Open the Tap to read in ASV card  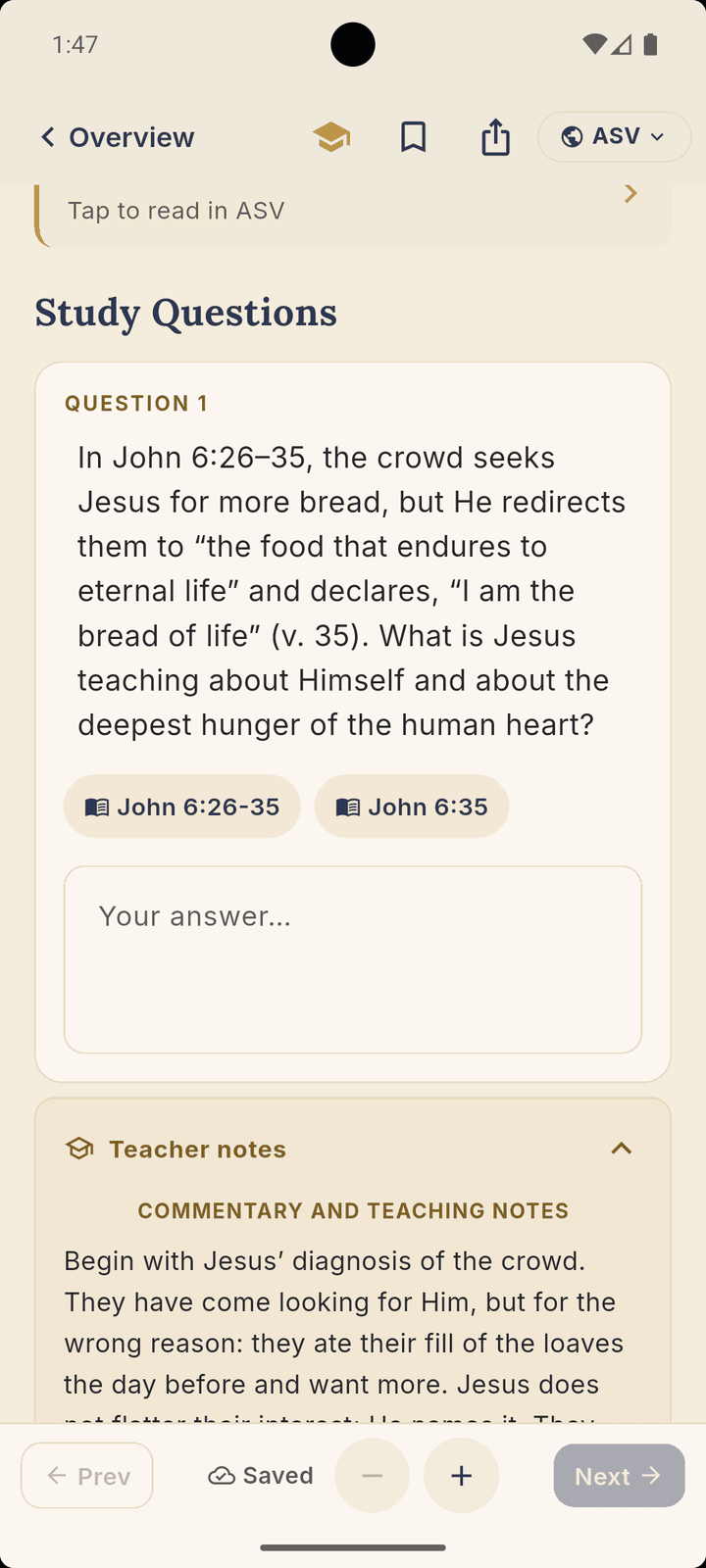pyautogui.click(x=353, y=211)
